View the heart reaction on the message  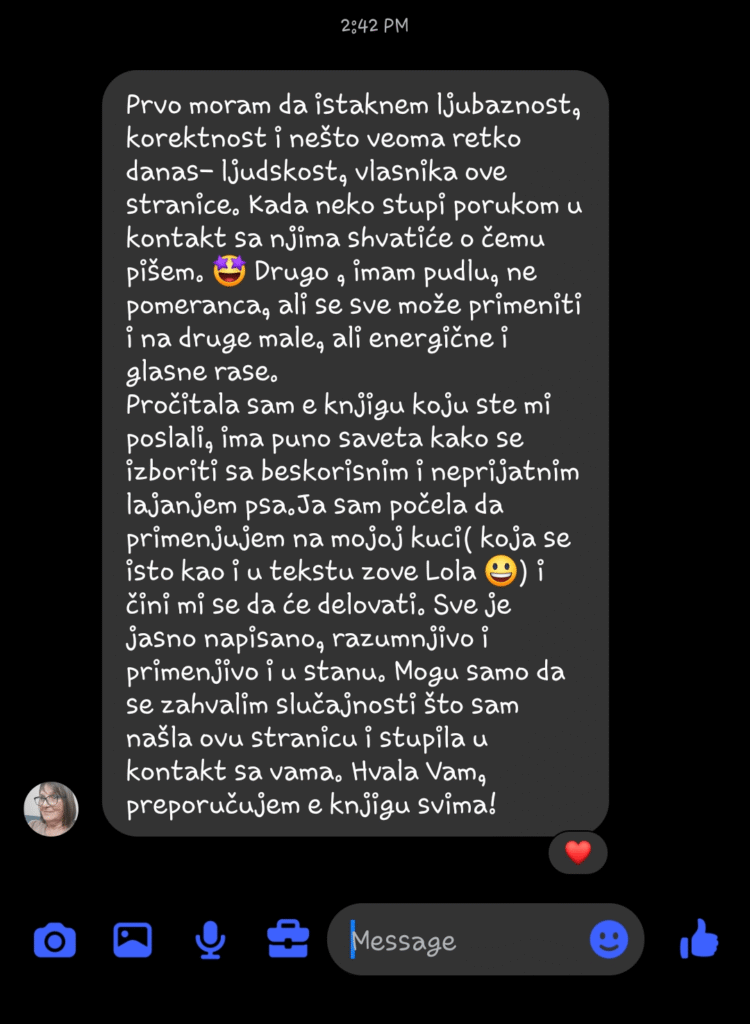[578, 852]
